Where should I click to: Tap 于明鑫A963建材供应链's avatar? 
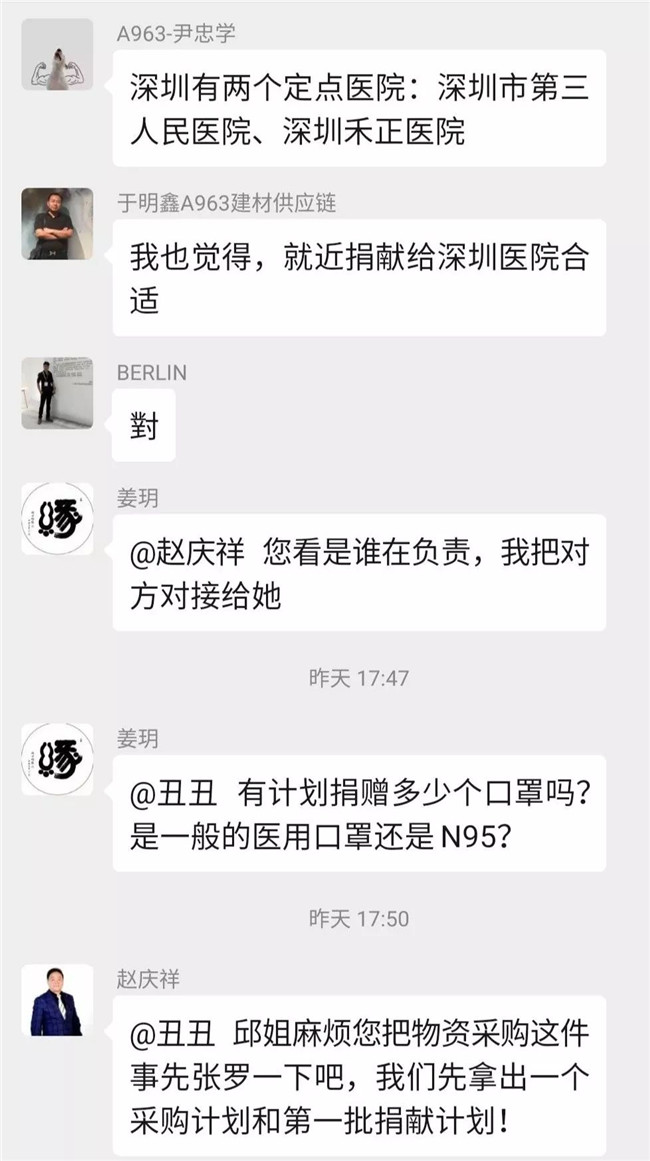click(57, 224)
